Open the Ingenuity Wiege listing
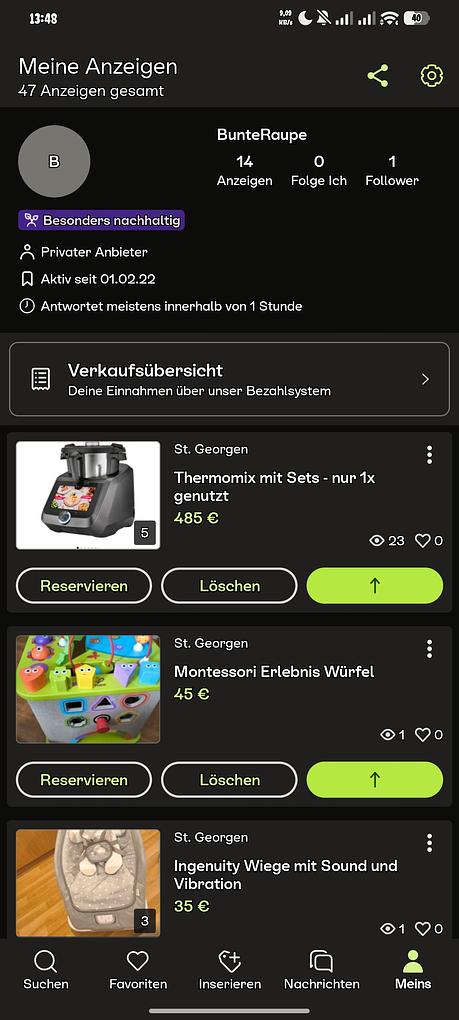The height and width of the screenshot is (1020, 459). [x=285, y=875]
